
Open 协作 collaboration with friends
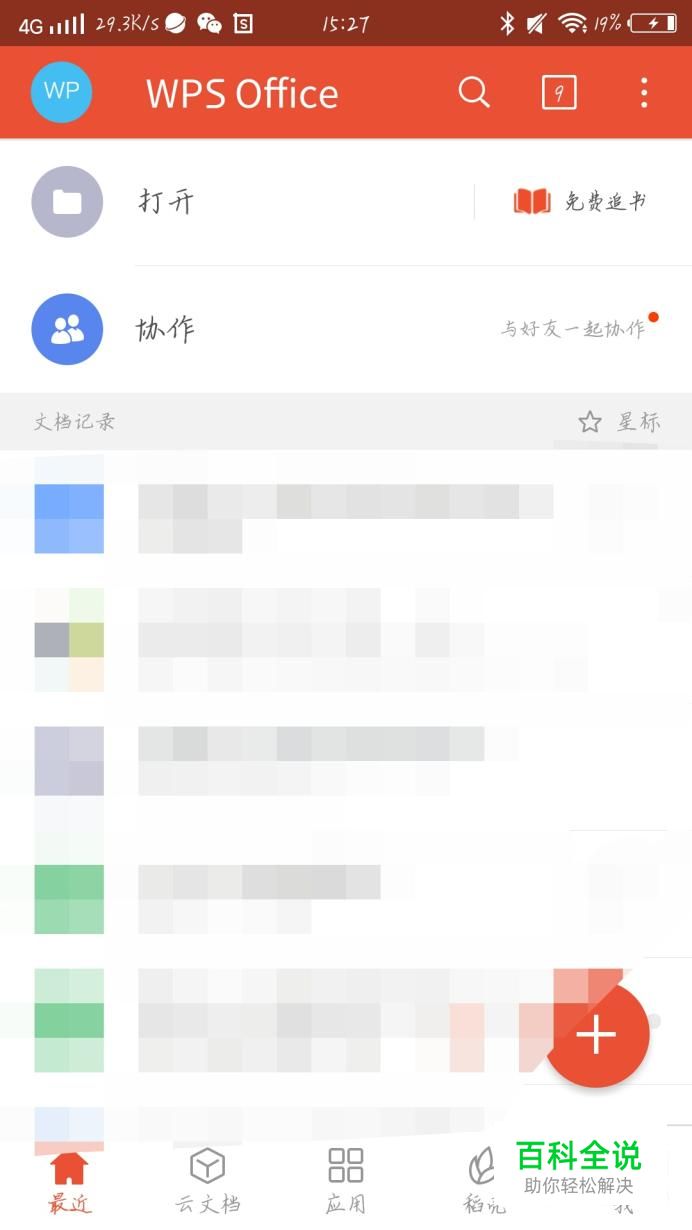[165, 329]
